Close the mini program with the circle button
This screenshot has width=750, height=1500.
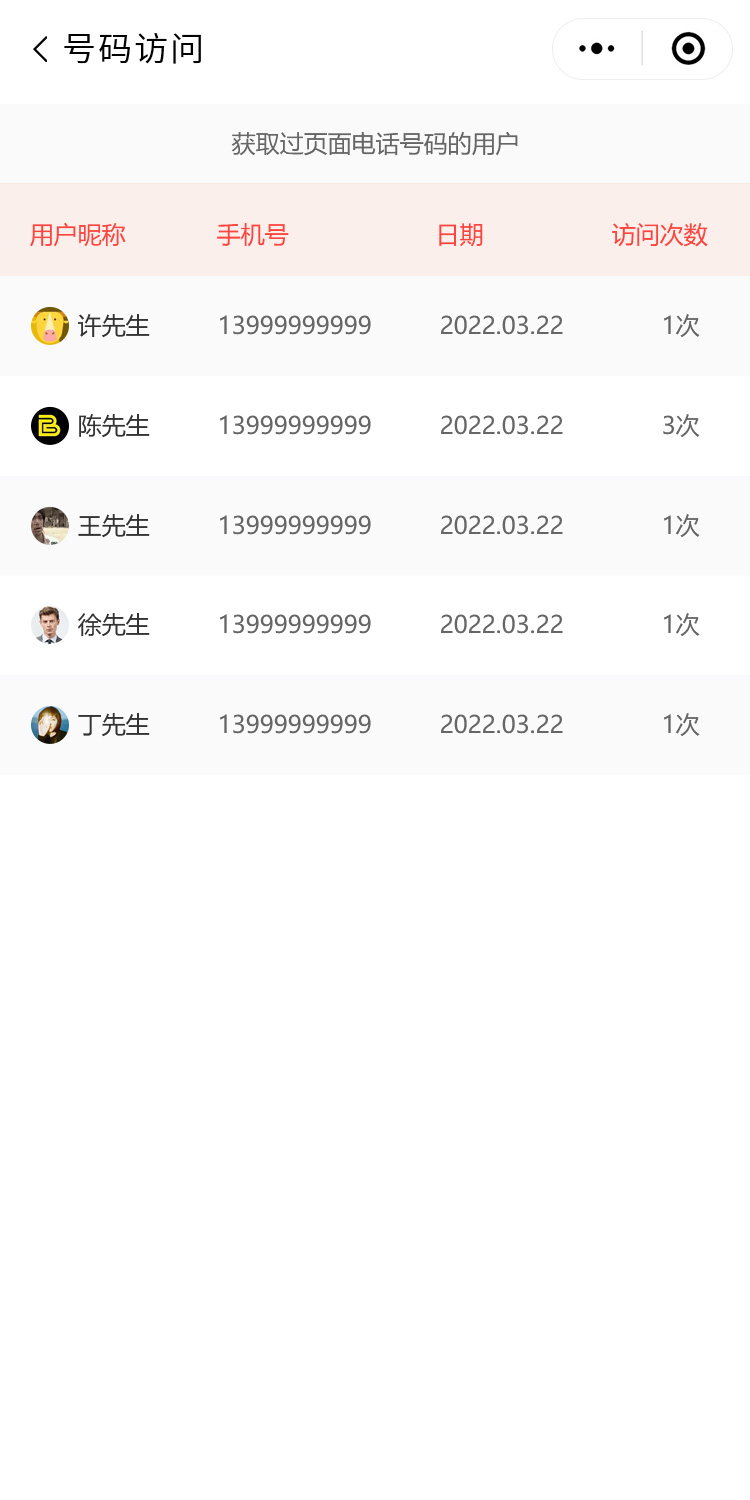(x=688, y=49)
